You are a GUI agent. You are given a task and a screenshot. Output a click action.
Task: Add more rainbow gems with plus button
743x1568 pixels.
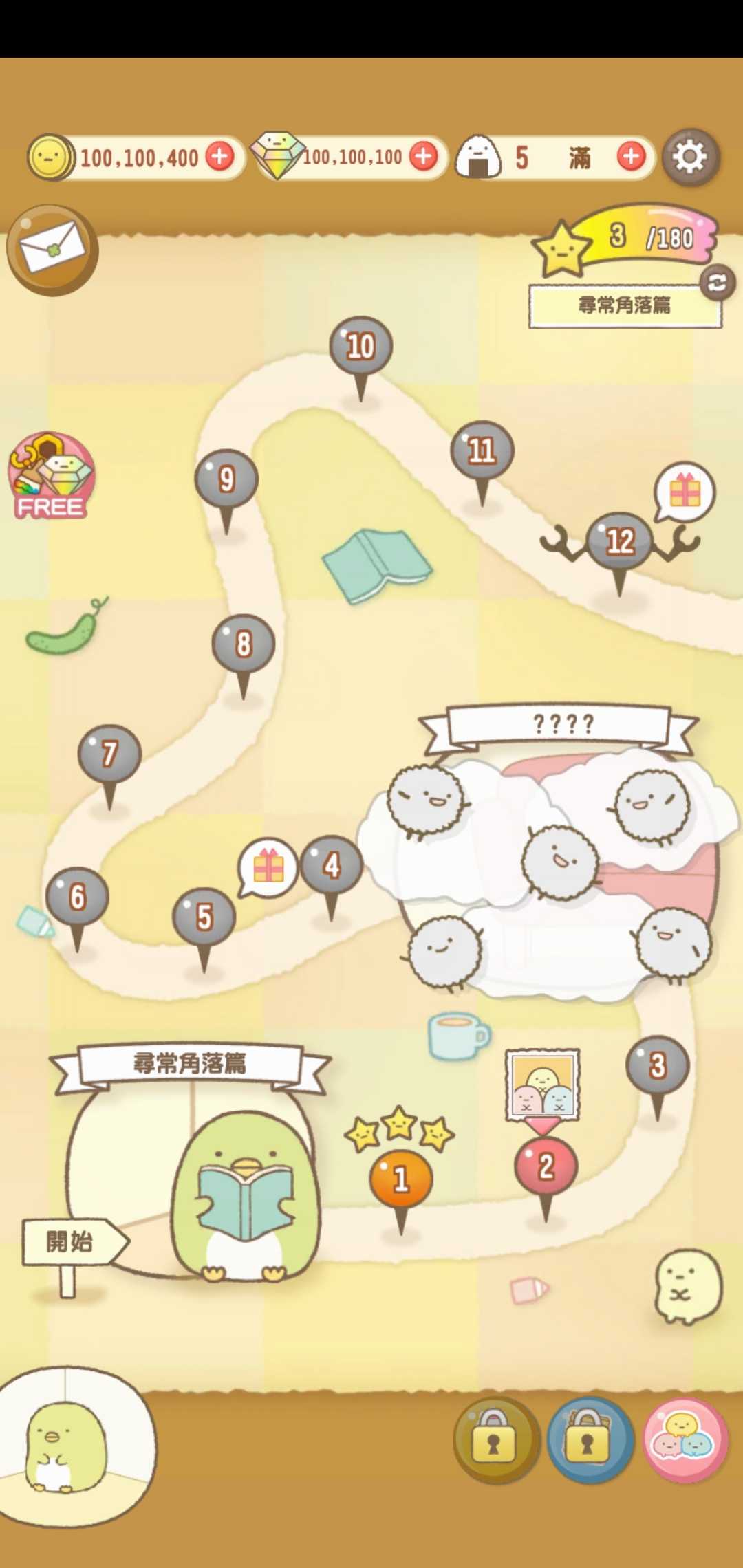tap(424, 157)
